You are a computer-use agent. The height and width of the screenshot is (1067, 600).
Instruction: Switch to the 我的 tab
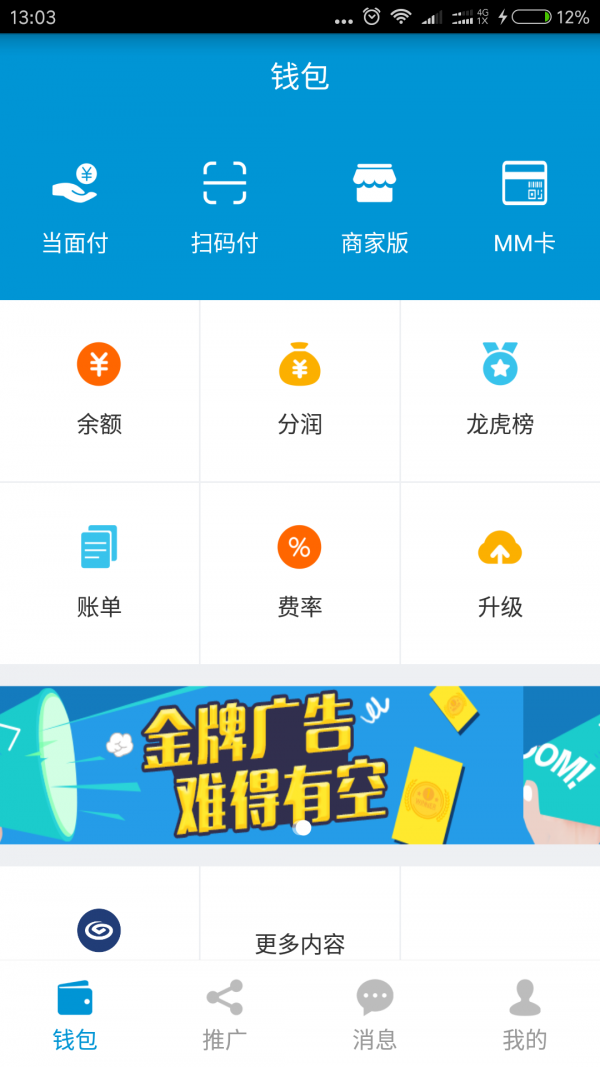click(x=524, y=1014)
